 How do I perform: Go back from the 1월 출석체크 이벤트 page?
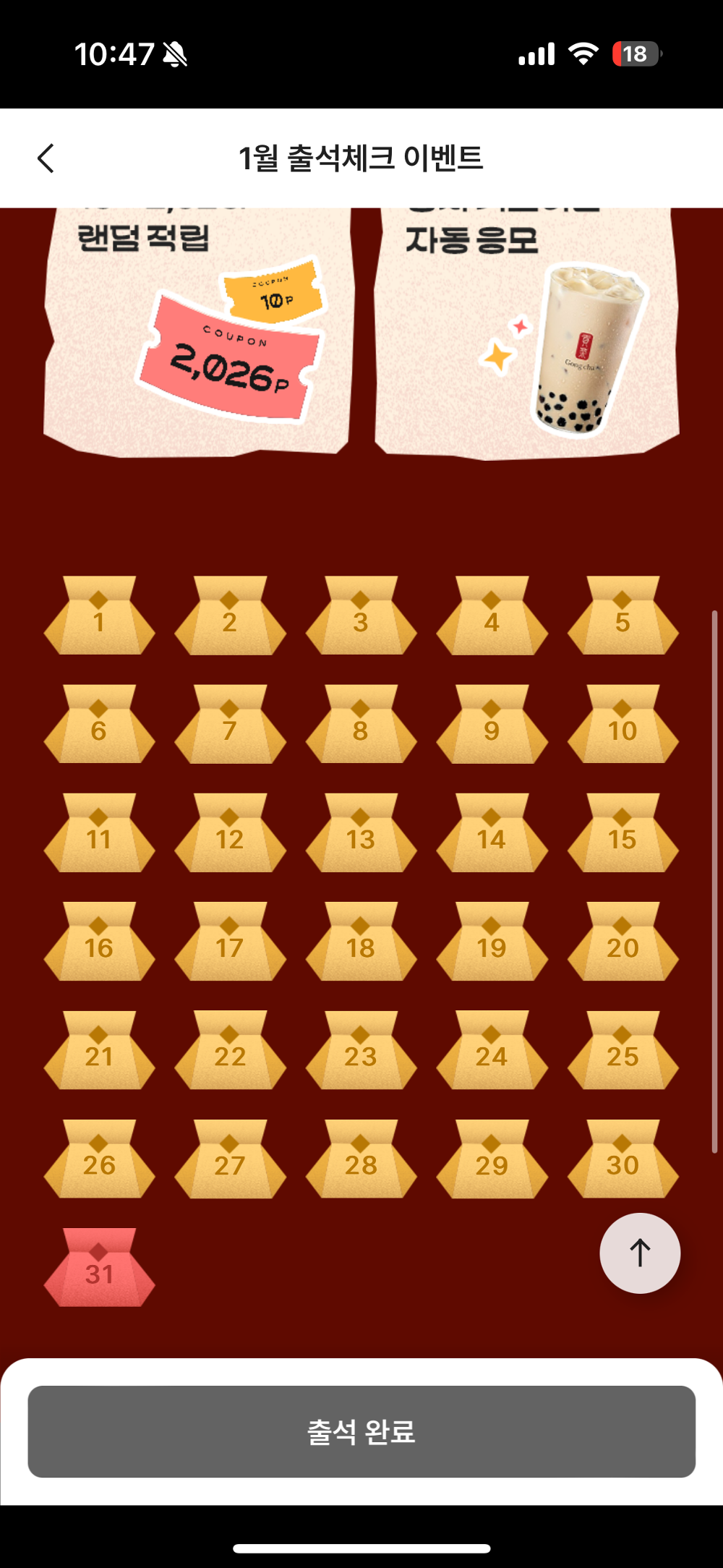[x=46, y=158]
